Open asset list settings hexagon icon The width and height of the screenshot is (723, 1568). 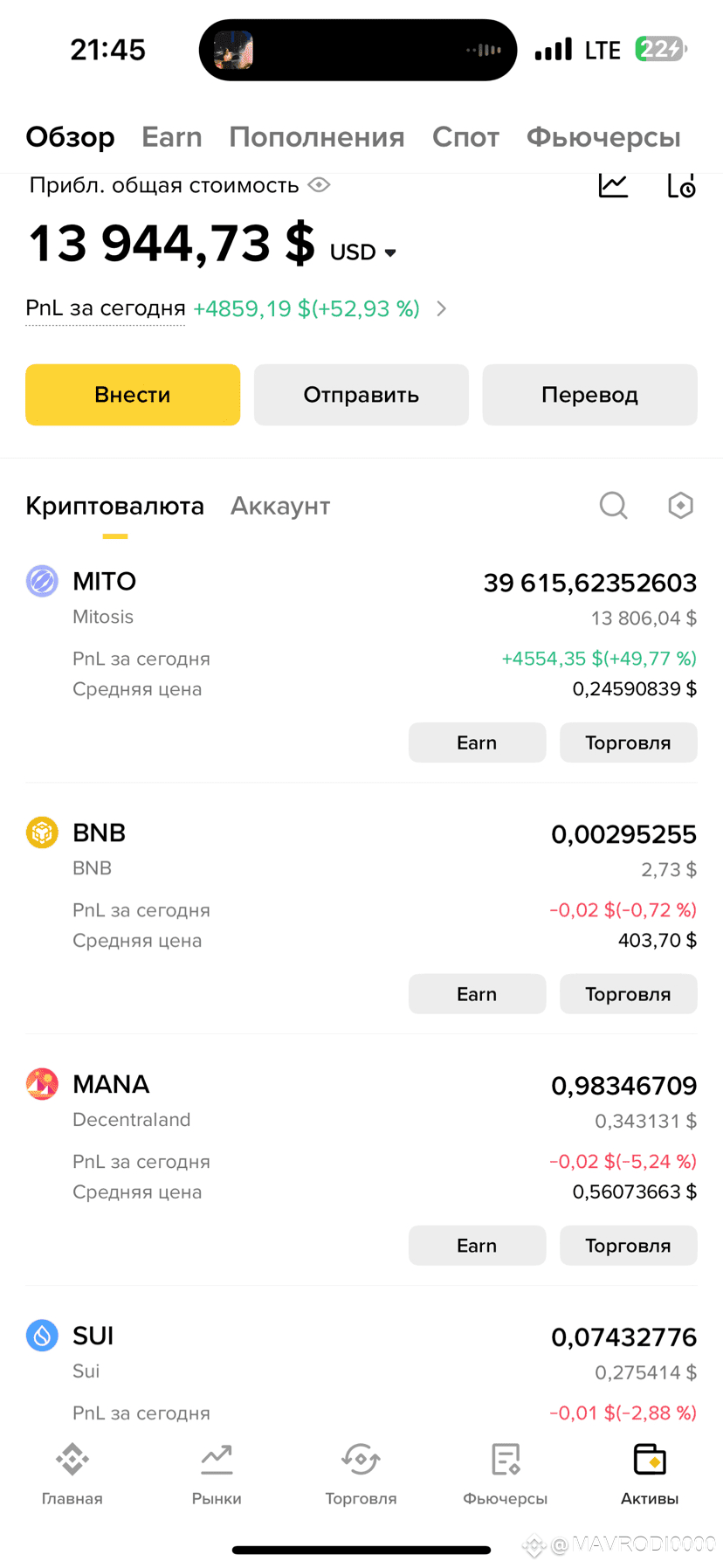click(681, 505)
